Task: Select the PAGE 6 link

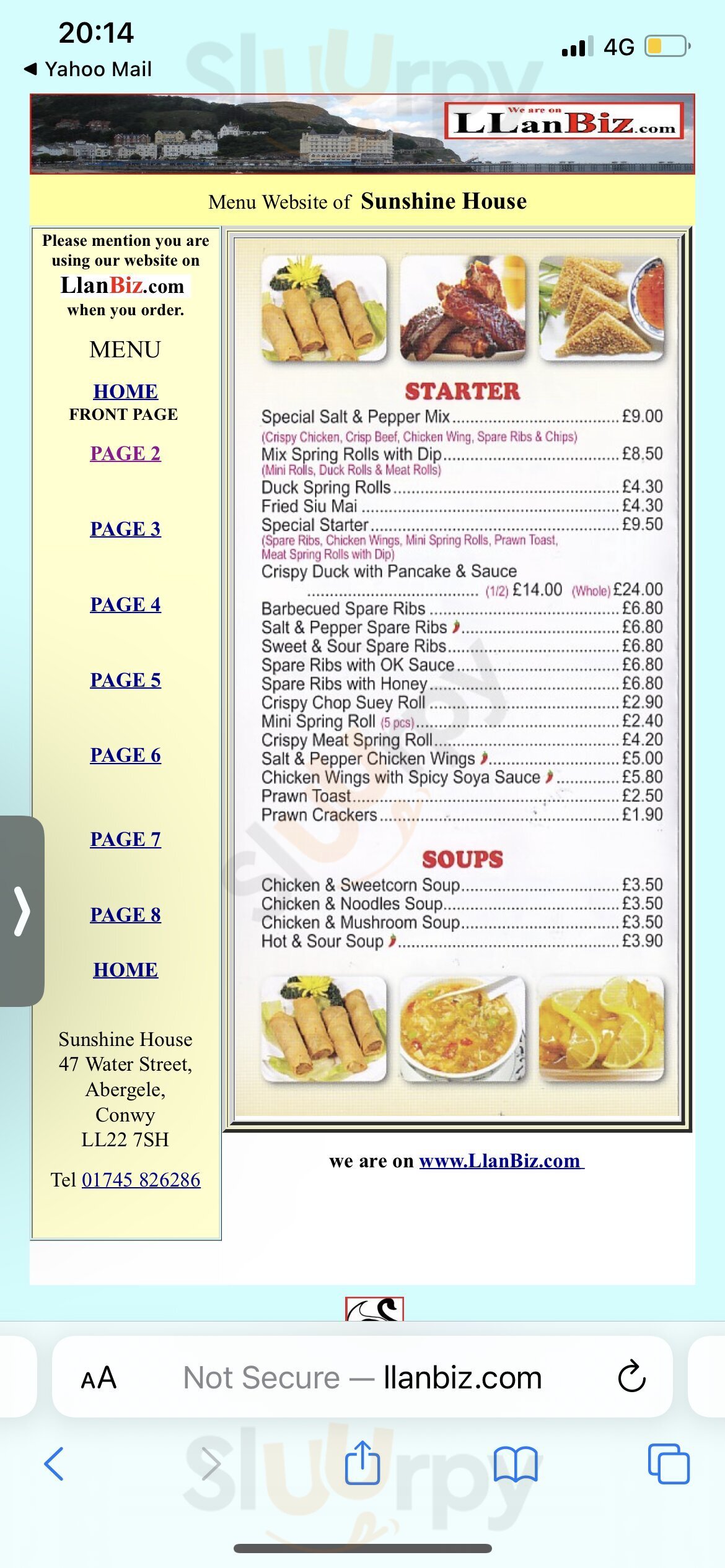Action: [x=125, y=755]
